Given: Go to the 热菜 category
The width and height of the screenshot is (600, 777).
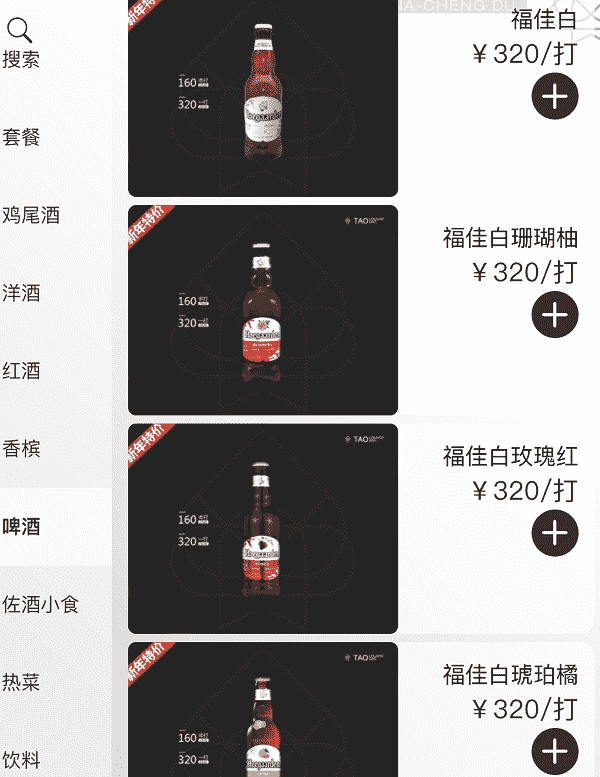Looking at the screenshot, I should pyautogui.click(x=21, y=683).
